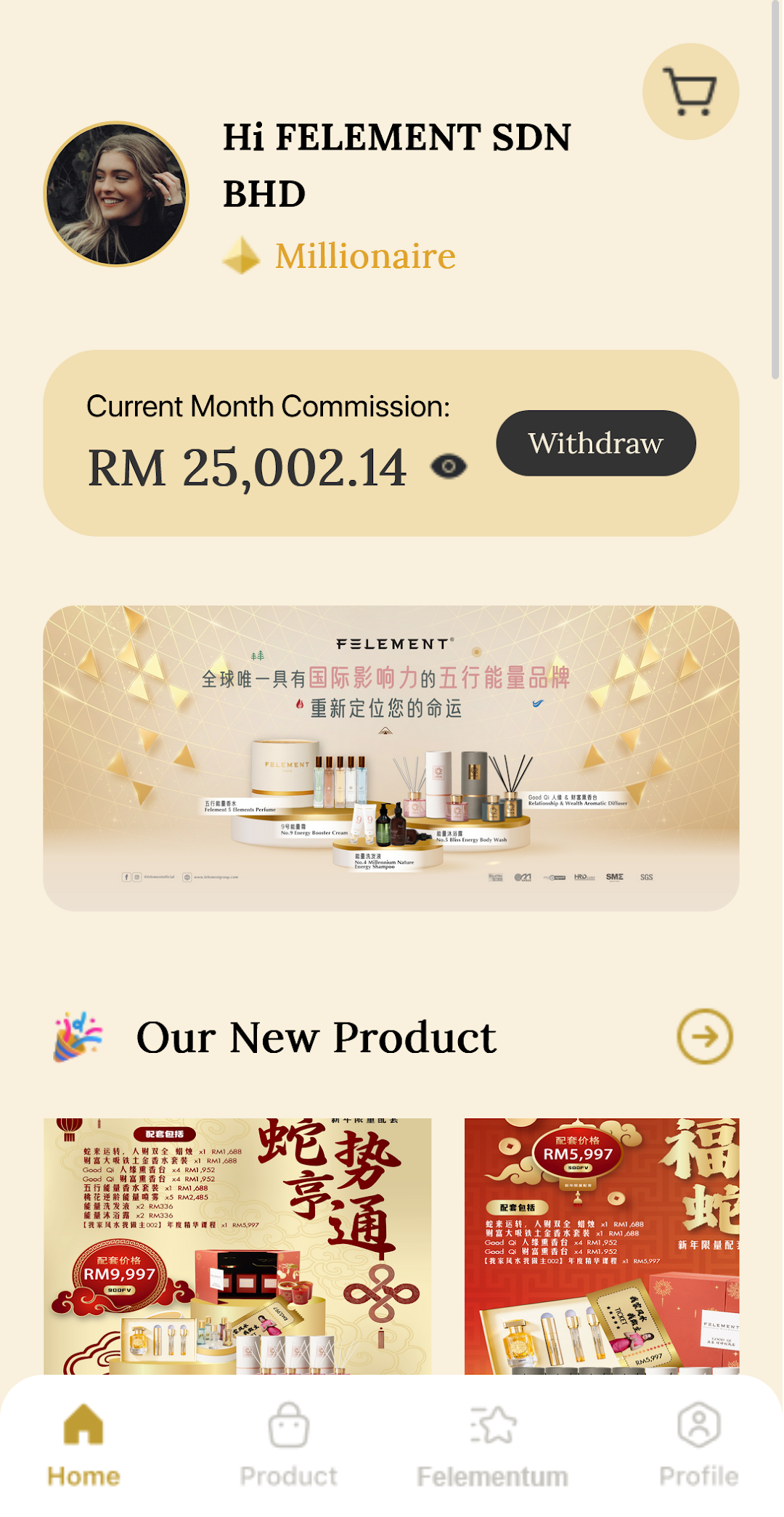
Task: Withdraw the current month commission
Action: click(595, 443)
